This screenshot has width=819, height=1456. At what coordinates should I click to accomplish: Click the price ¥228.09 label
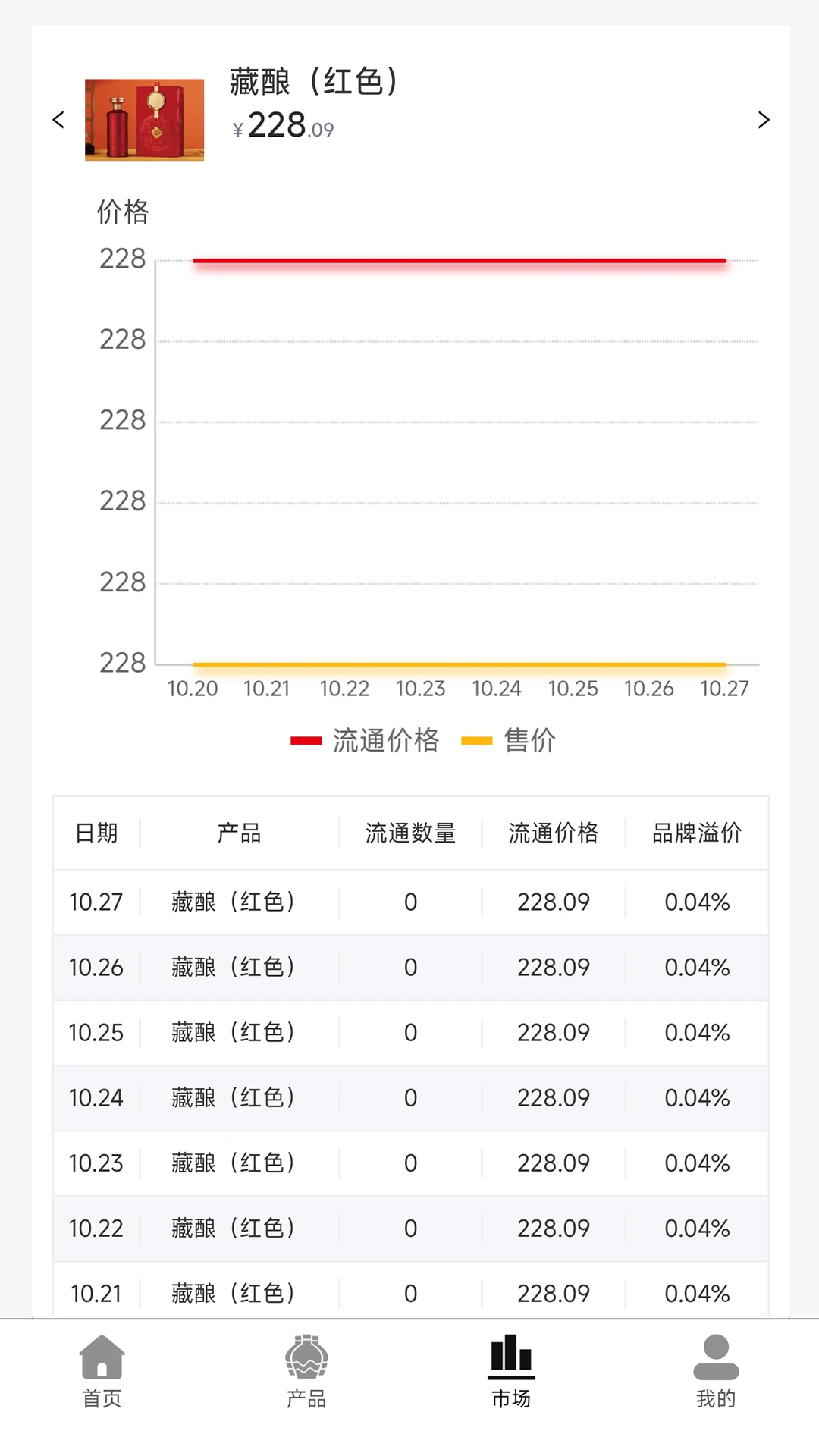point(282,126)
